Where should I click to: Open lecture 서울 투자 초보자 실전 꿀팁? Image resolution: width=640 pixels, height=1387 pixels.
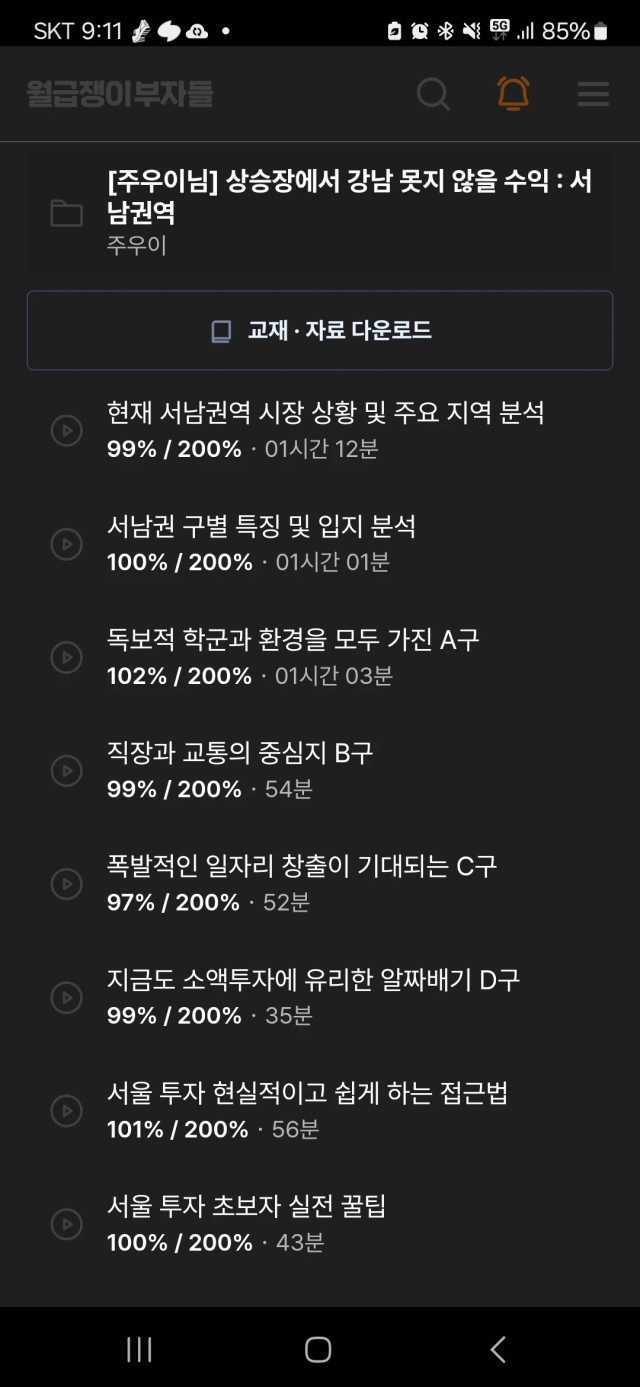pos(320,1223)
